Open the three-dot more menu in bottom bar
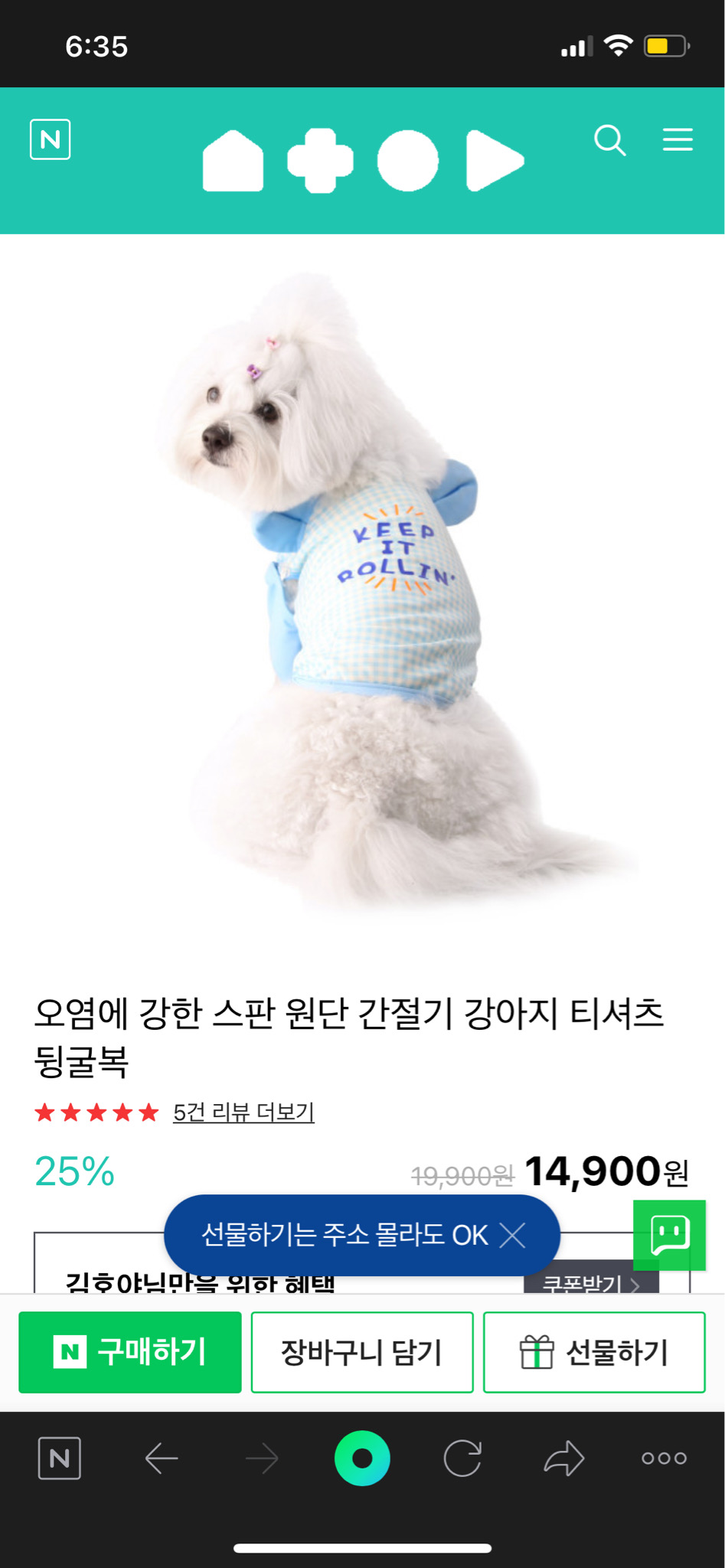Screen dimensions: 725x1568 (x=664, y=1458)
